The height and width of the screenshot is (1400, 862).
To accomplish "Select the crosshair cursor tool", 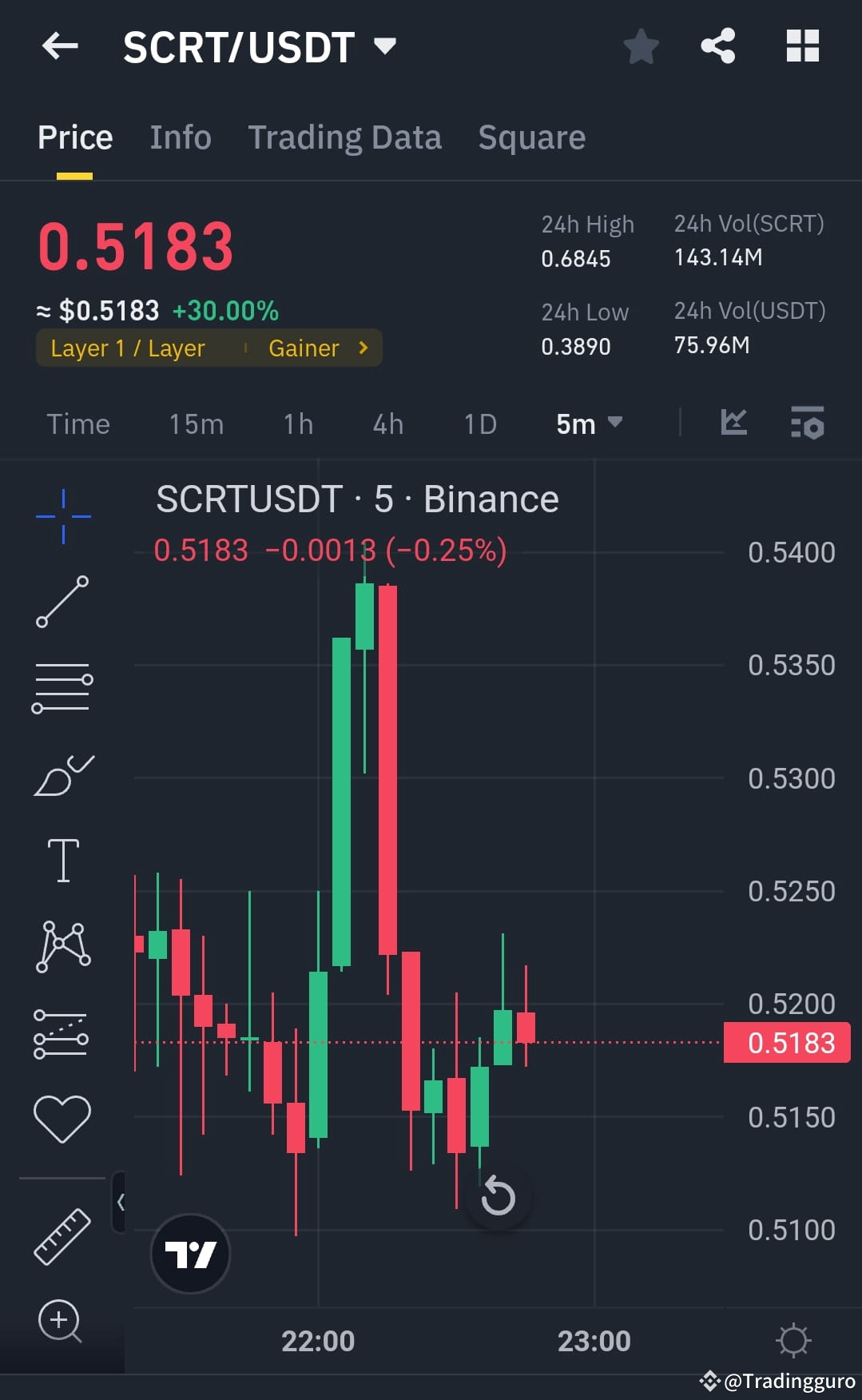I will coord(62,515).
